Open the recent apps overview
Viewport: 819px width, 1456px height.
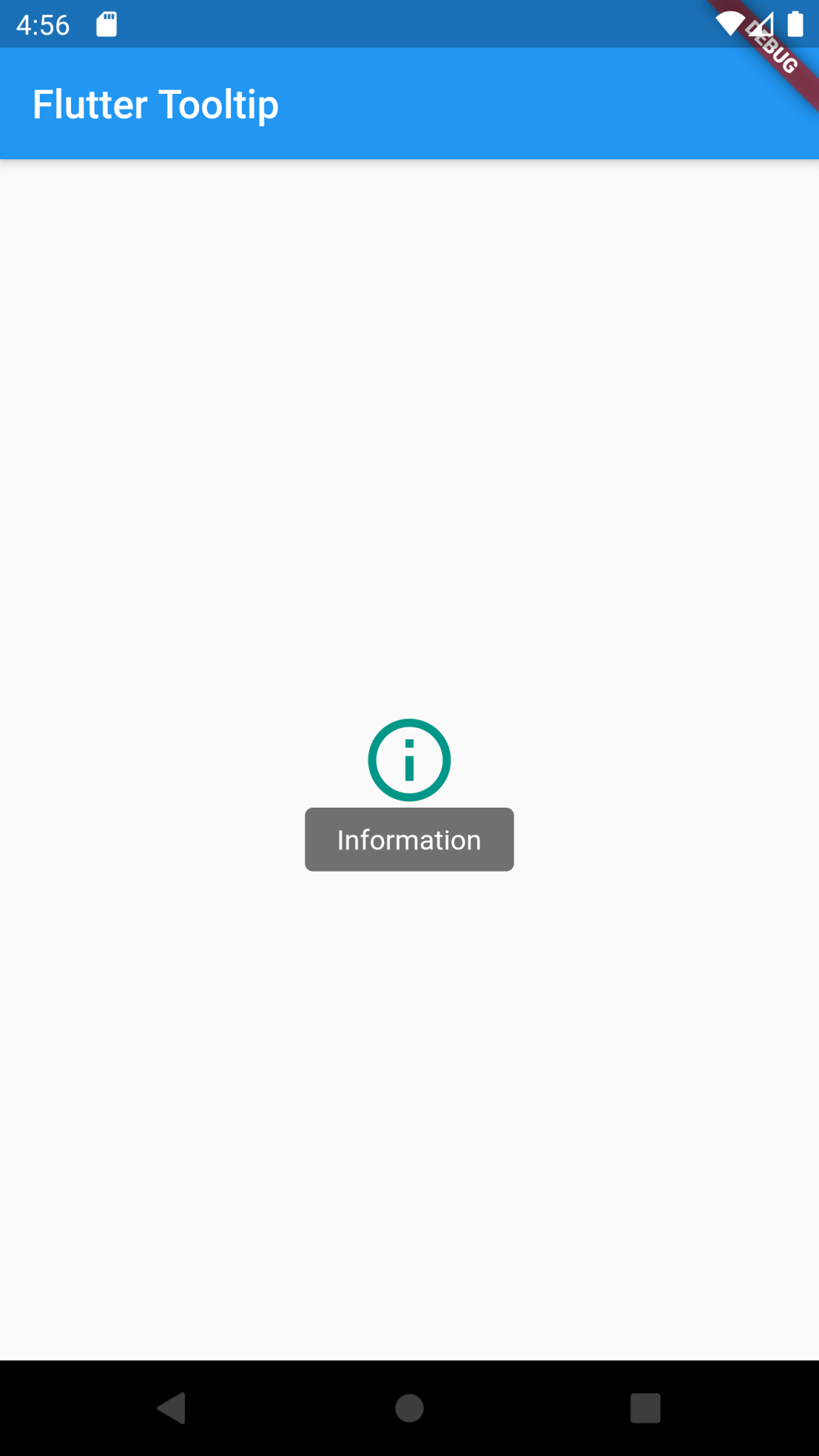(x=646, y=1408)
